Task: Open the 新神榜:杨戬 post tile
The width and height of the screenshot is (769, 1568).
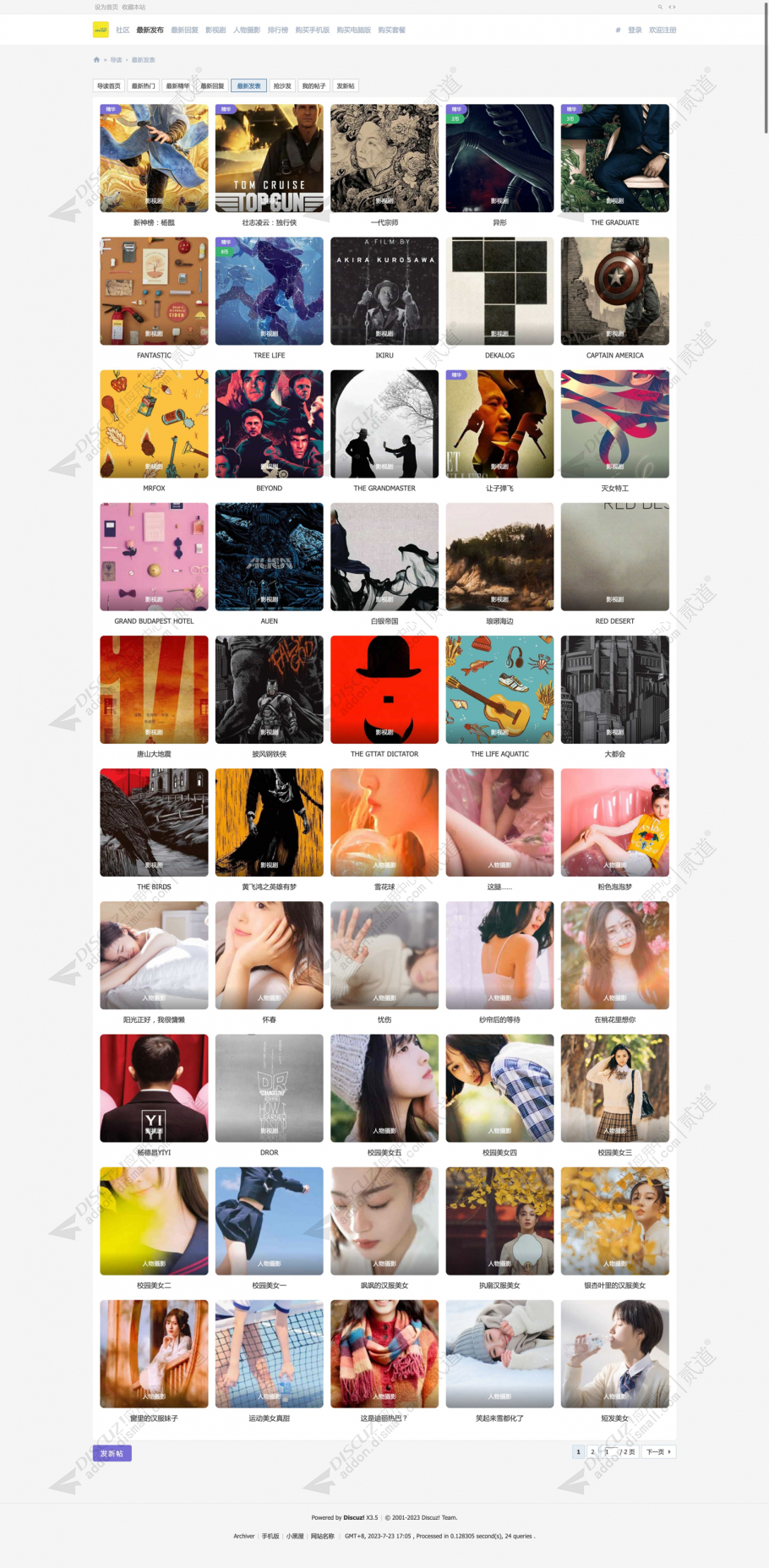Action: [x=154, y=158]
